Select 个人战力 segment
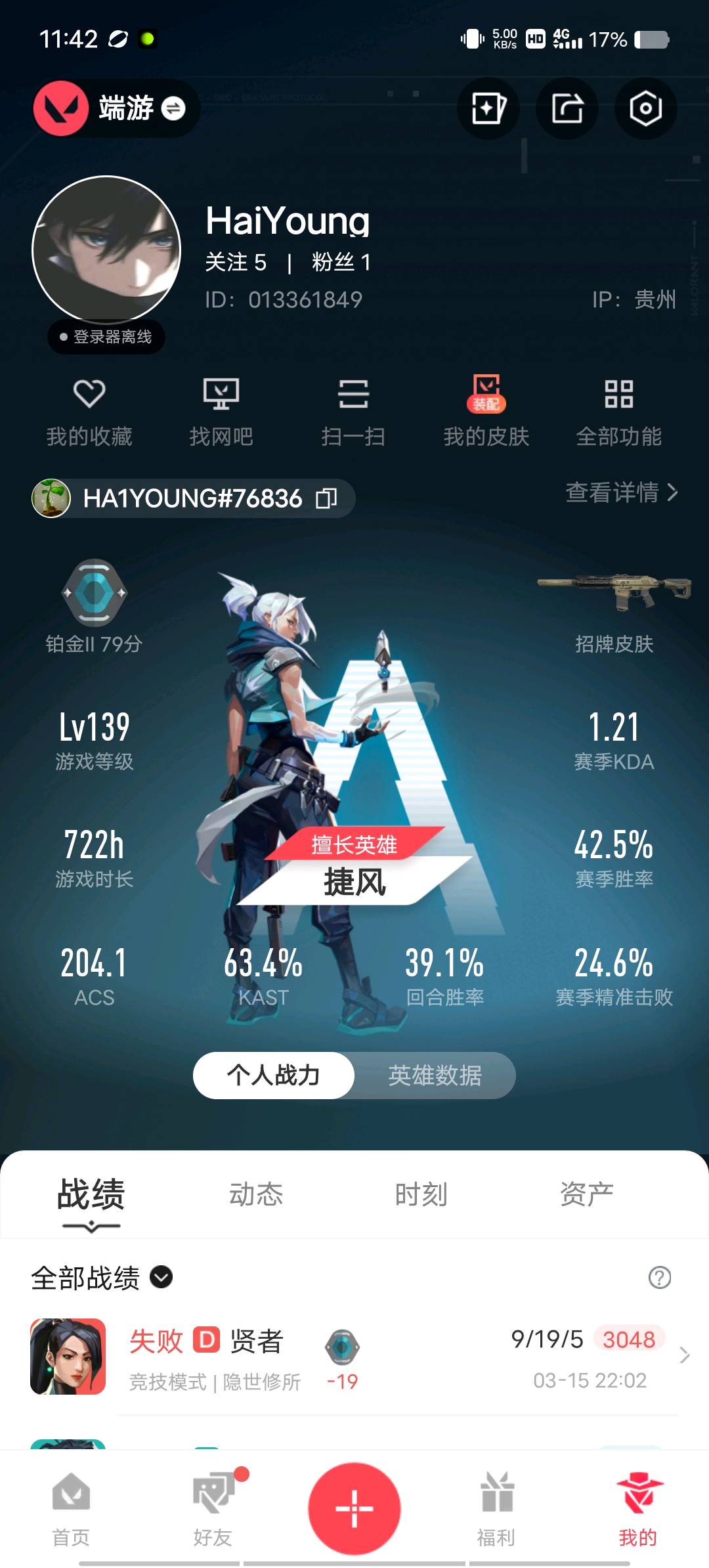Viewport: 709px width, 1568px height. (x=274, y=1076)
